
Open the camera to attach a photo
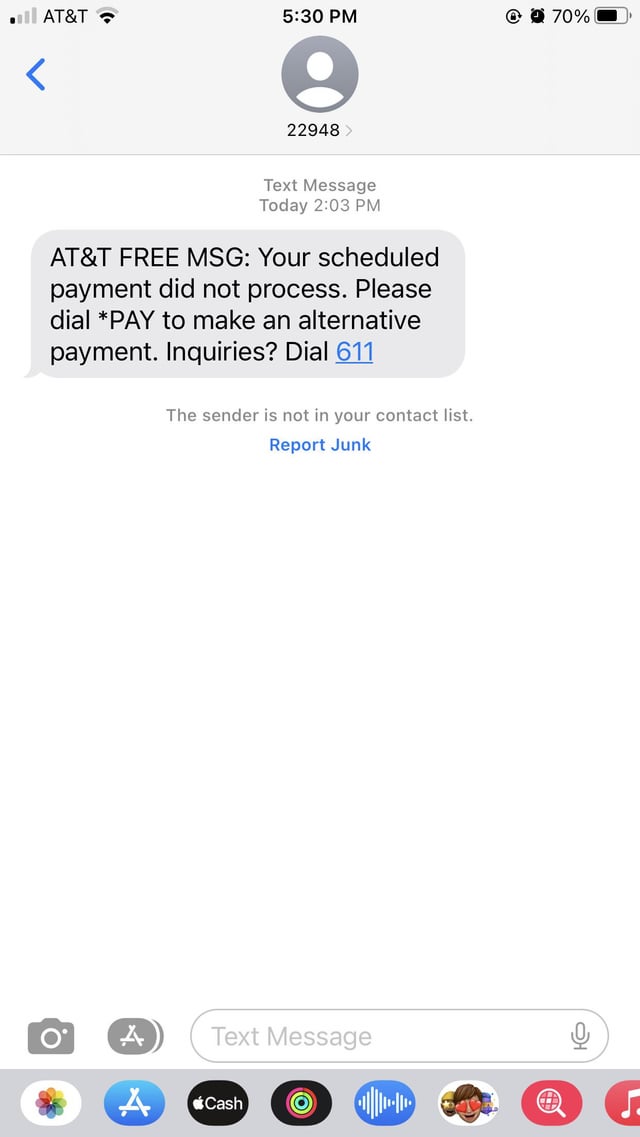pyautogui.click(x=50, y=1036)
